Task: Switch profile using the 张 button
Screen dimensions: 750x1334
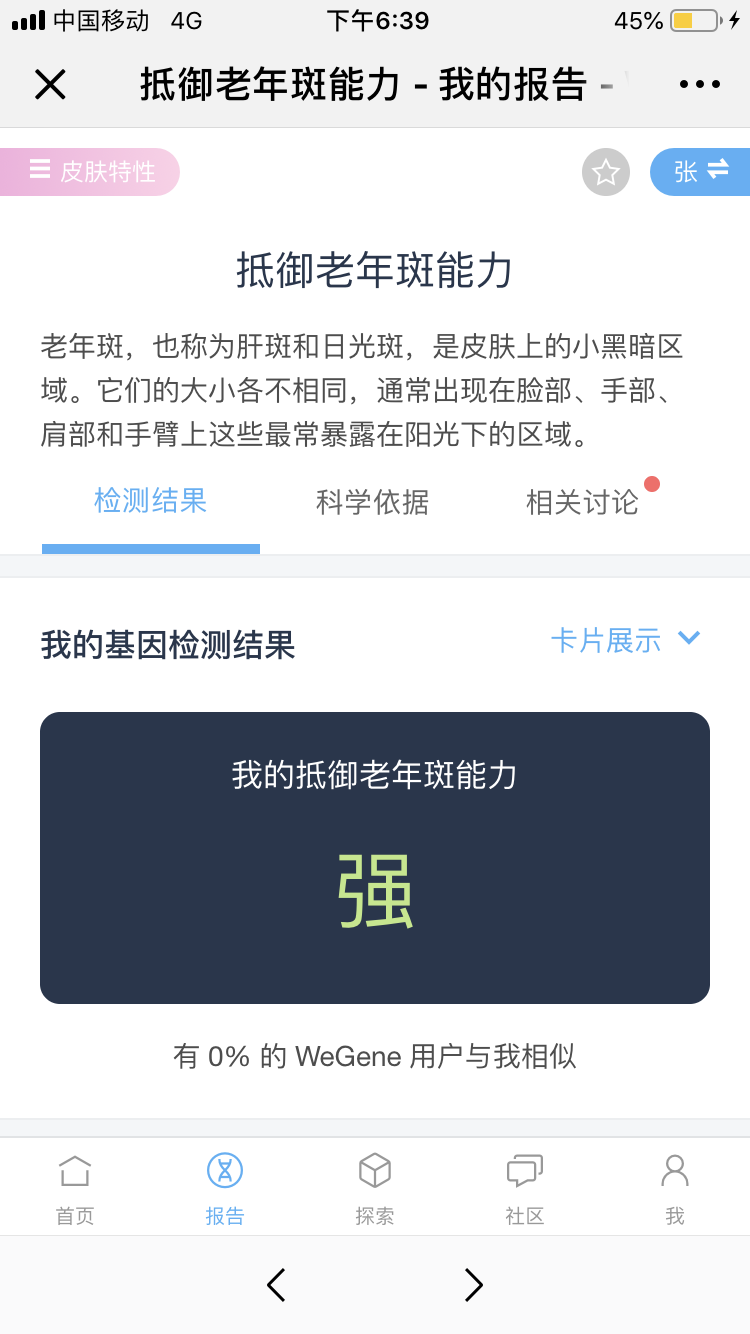Action: 700,172
